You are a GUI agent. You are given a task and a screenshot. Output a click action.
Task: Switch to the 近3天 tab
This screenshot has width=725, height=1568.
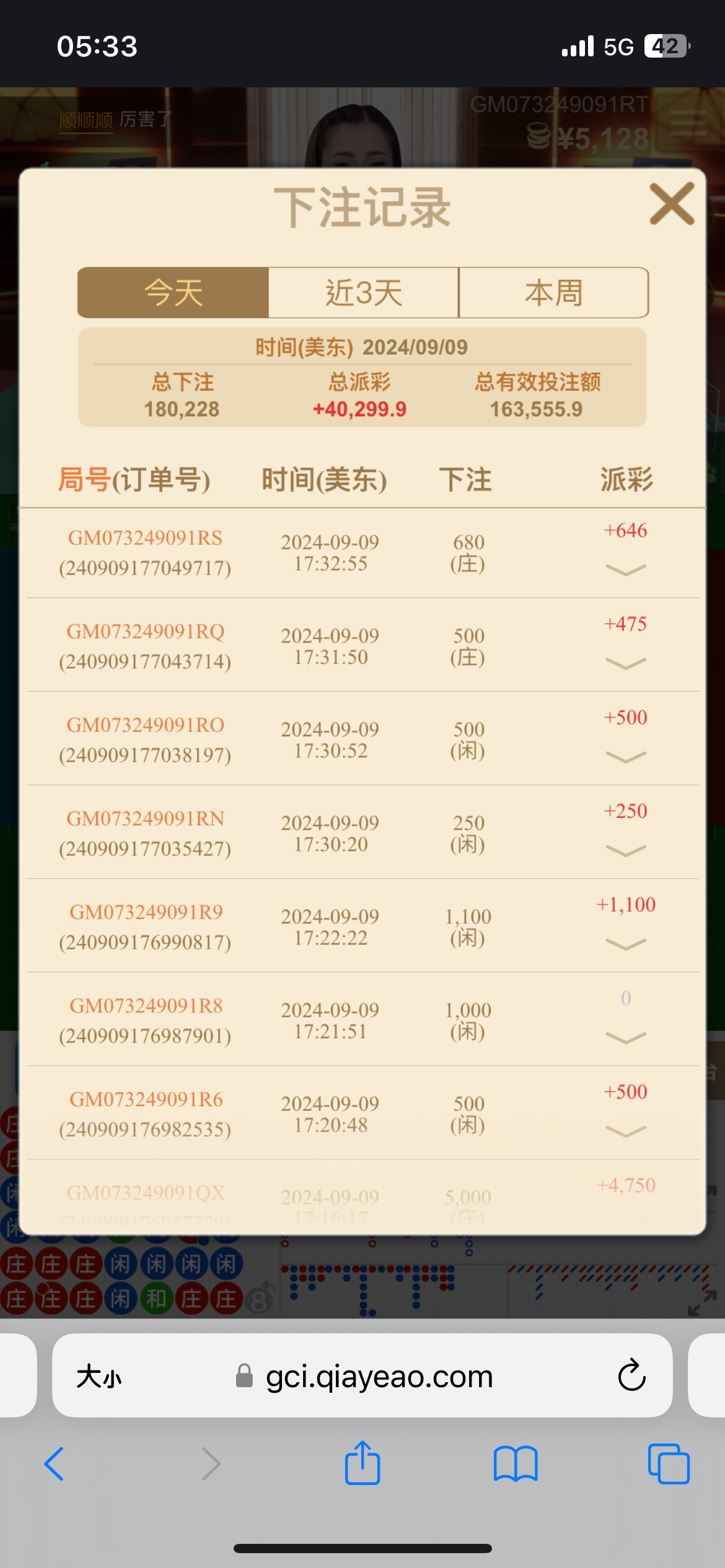(364, 293)
